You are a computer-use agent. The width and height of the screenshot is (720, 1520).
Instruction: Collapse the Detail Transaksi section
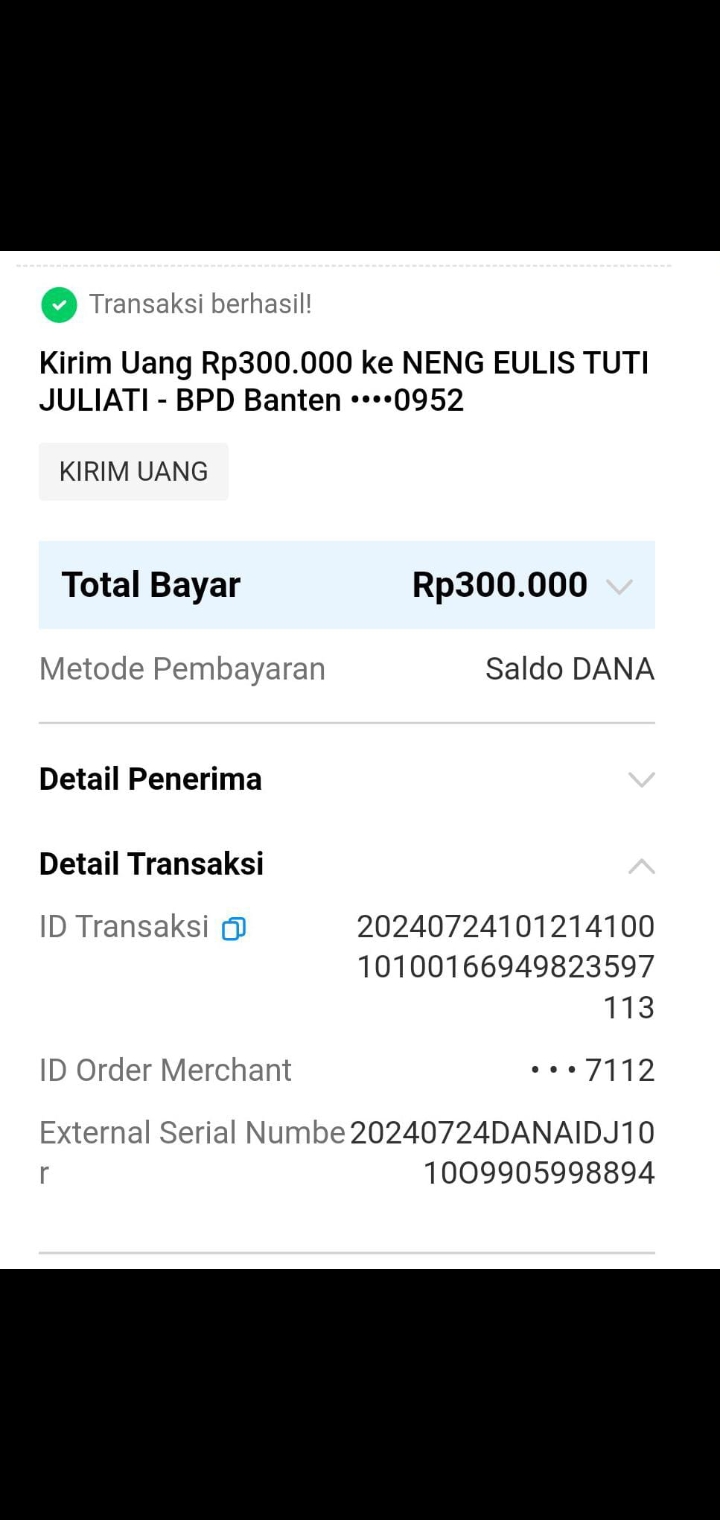click(640, 866)
